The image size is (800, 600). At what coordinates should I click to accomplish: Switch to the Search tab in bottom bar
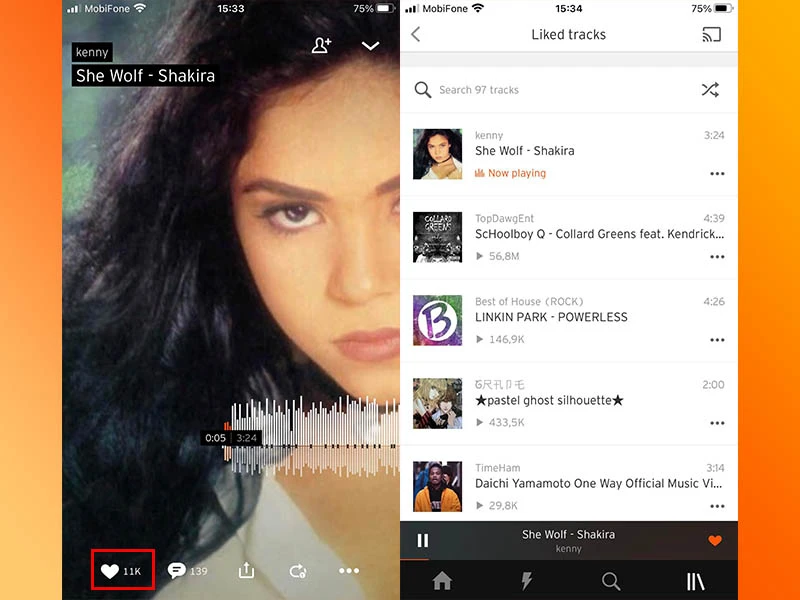[x=611, y=581]
